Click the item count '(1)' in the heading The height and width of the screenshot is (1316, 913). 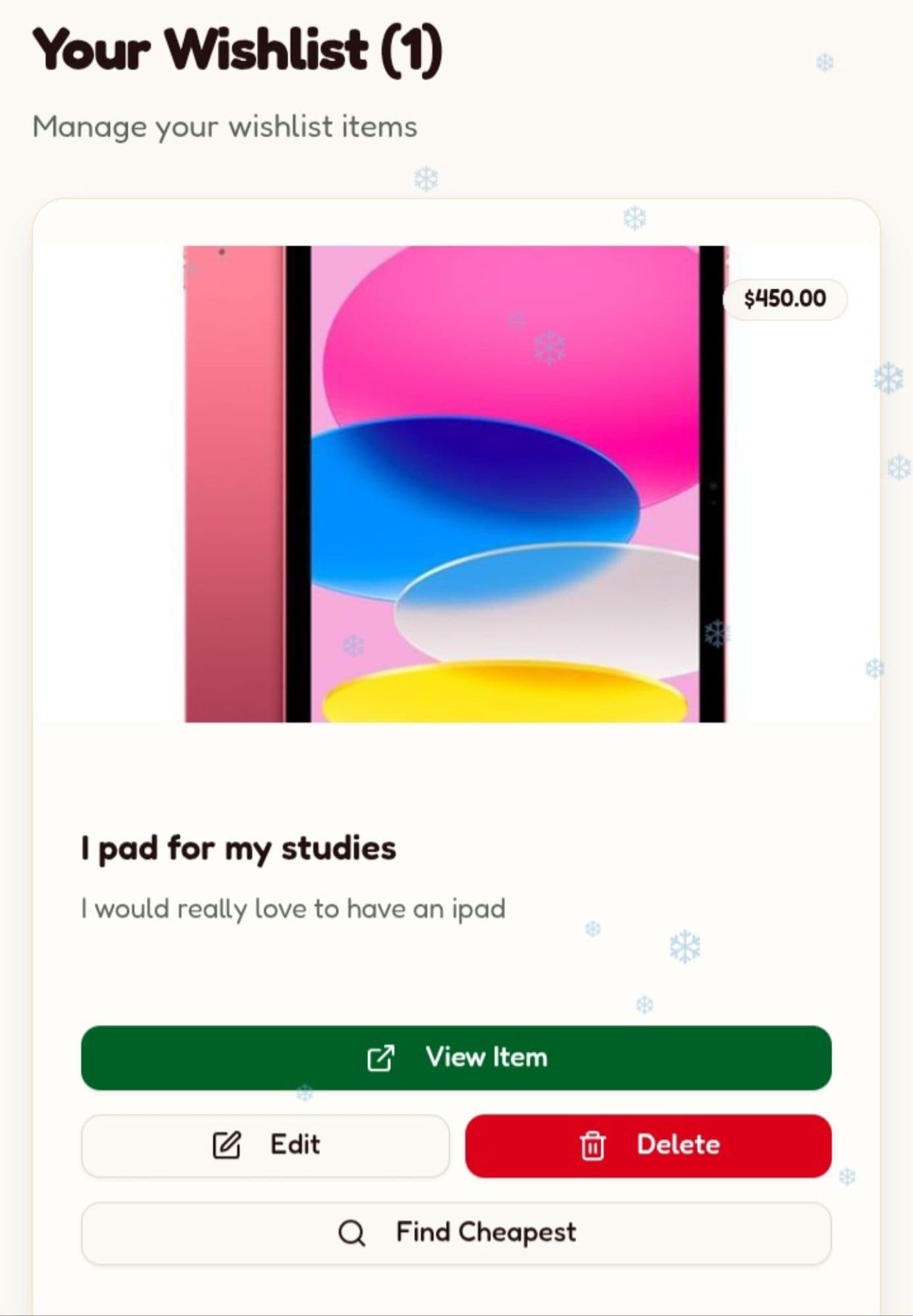coord(412,47)
